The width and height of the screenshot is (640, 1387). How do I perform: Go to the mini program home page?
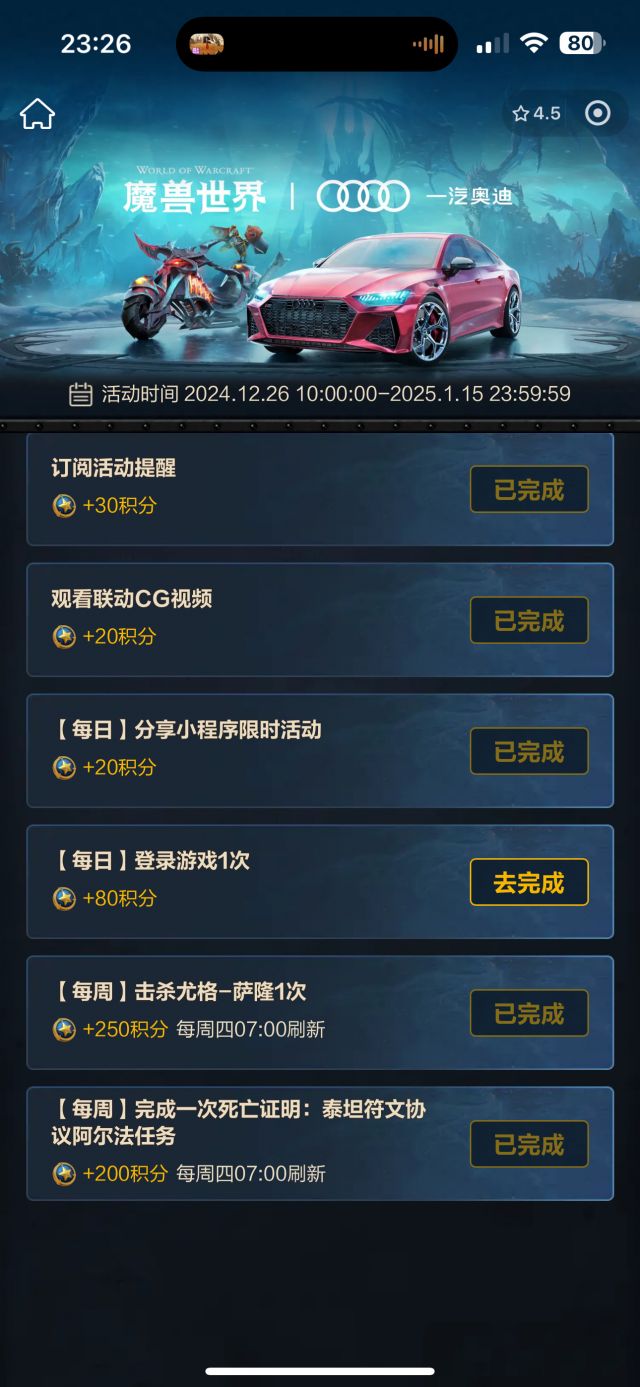coord(37,114)
